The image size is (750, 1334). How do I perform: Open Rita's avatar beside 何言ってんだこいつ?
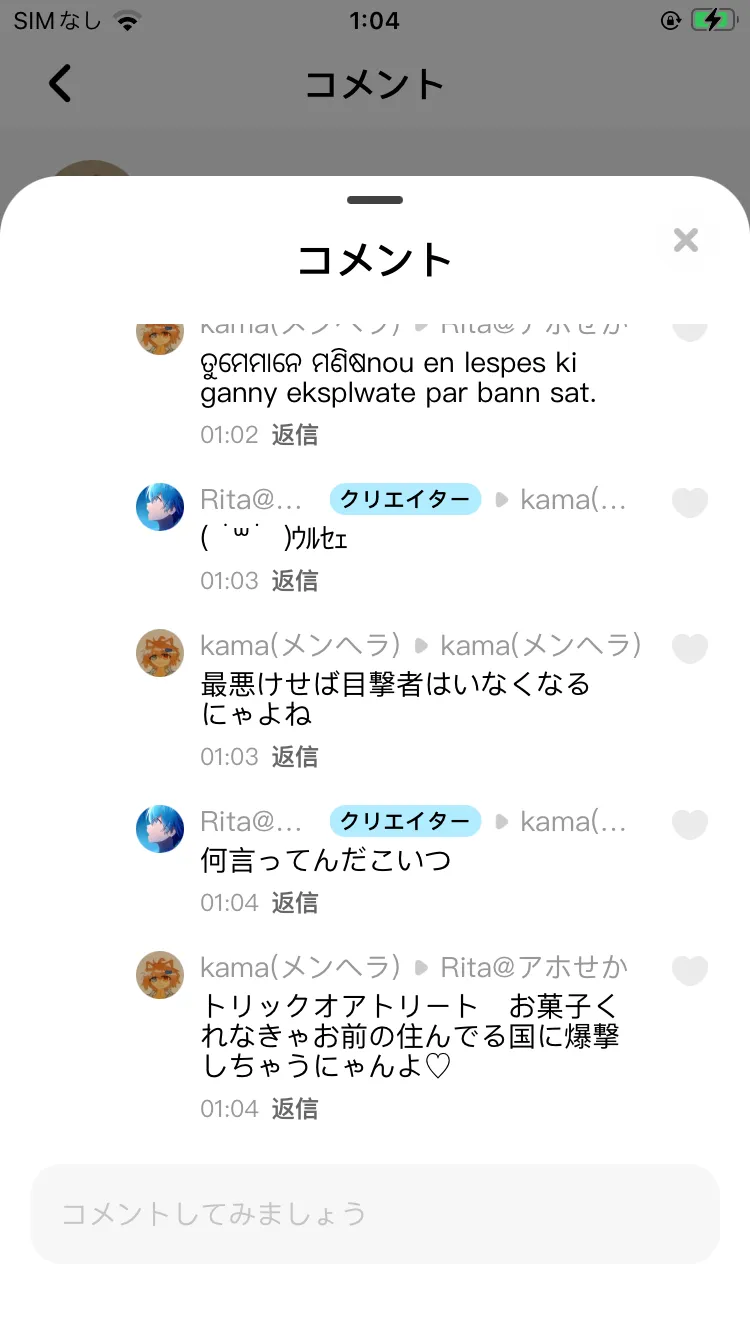pos(160,829)
